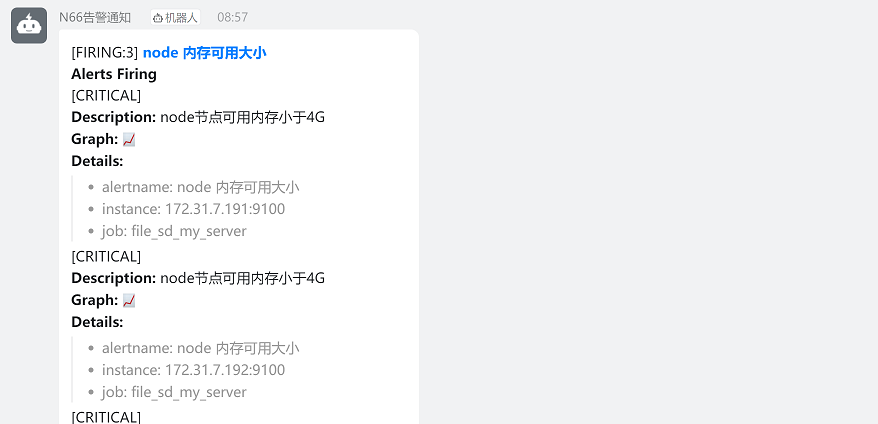Viewport: 878px width, 424px height.
Task: Open the Graph chart link for instance 172.31.7.191:9100
Action: [x=129, y=139]
